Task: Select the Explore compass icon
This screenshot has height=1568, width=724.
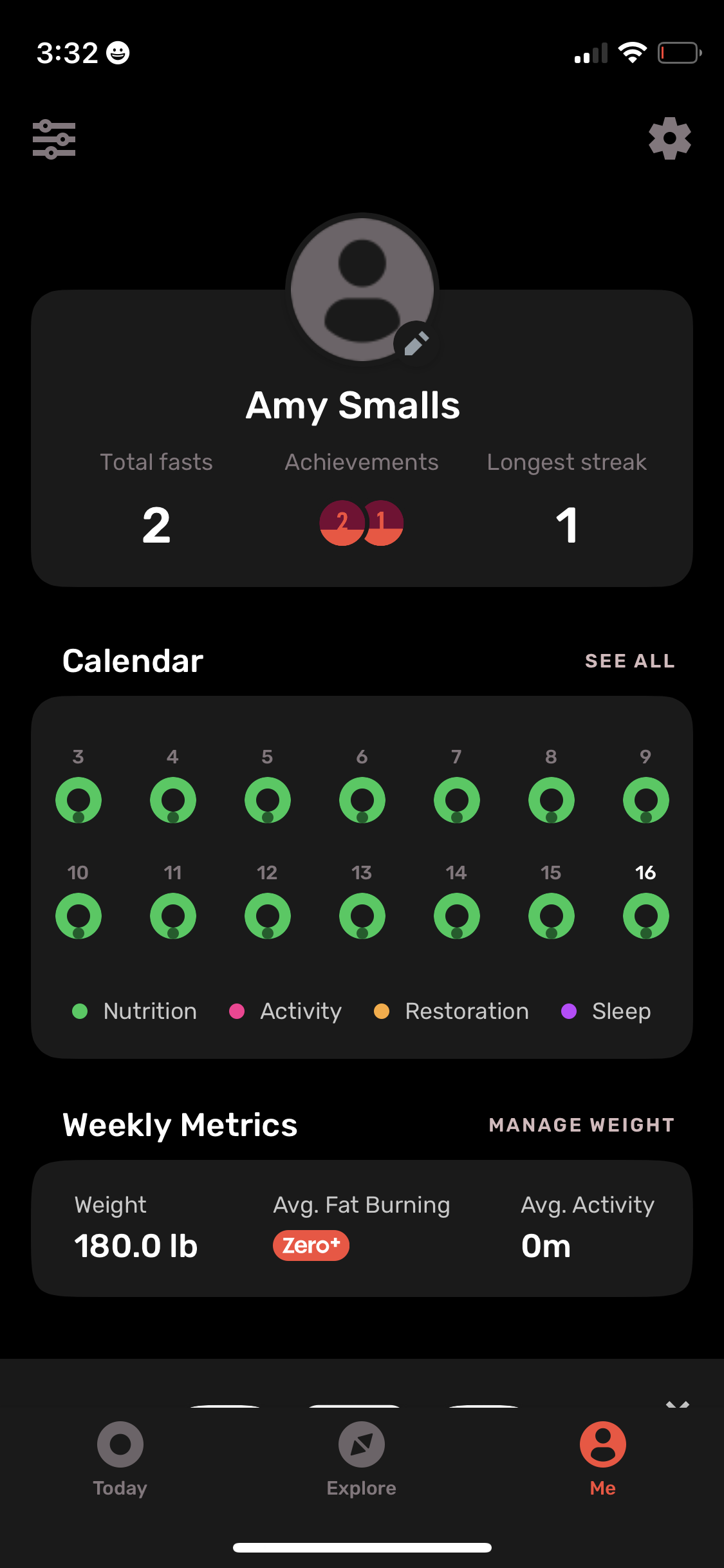Action: click(361, 1444)
